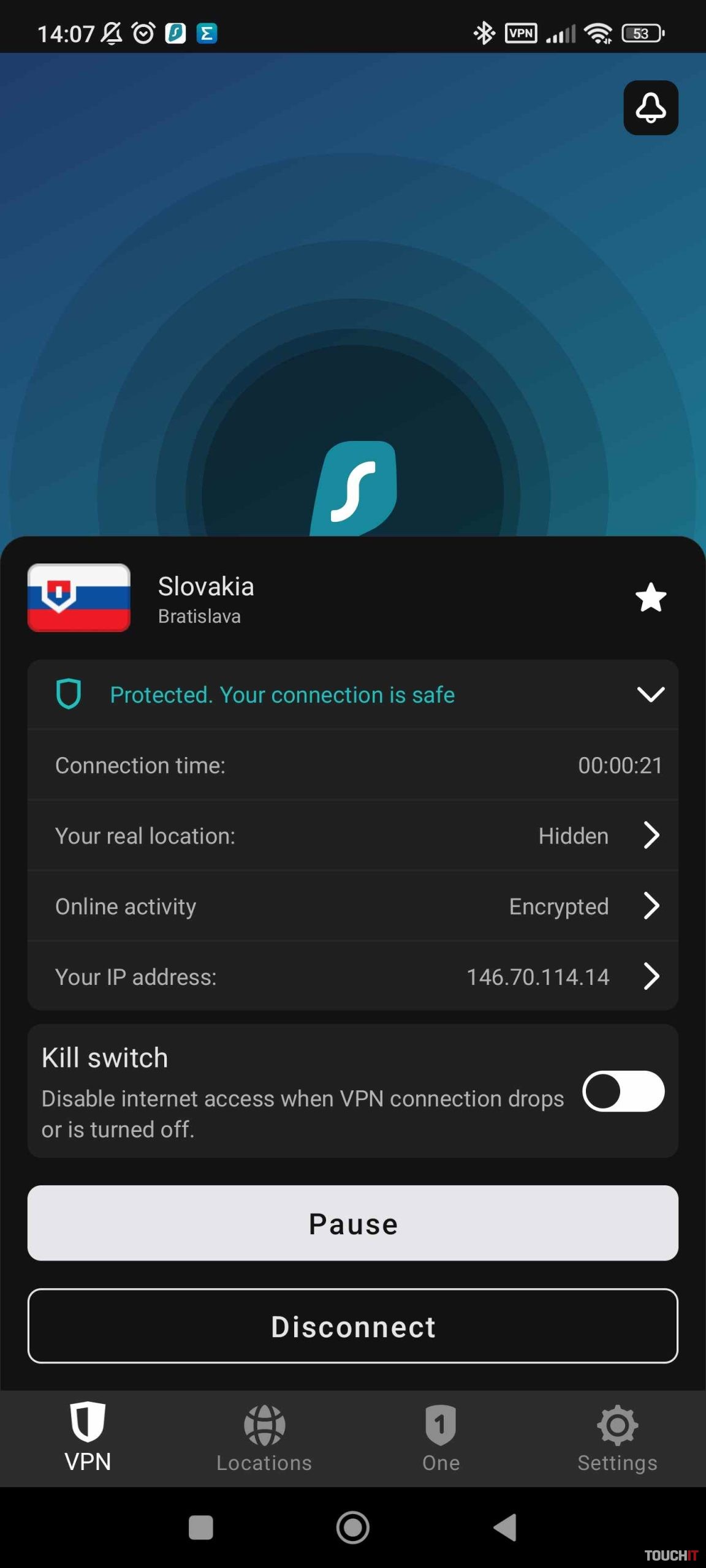This screenshot has width=706, height=1568.
Task: Turn on the Kill switch
Action: coord(623,1091)
